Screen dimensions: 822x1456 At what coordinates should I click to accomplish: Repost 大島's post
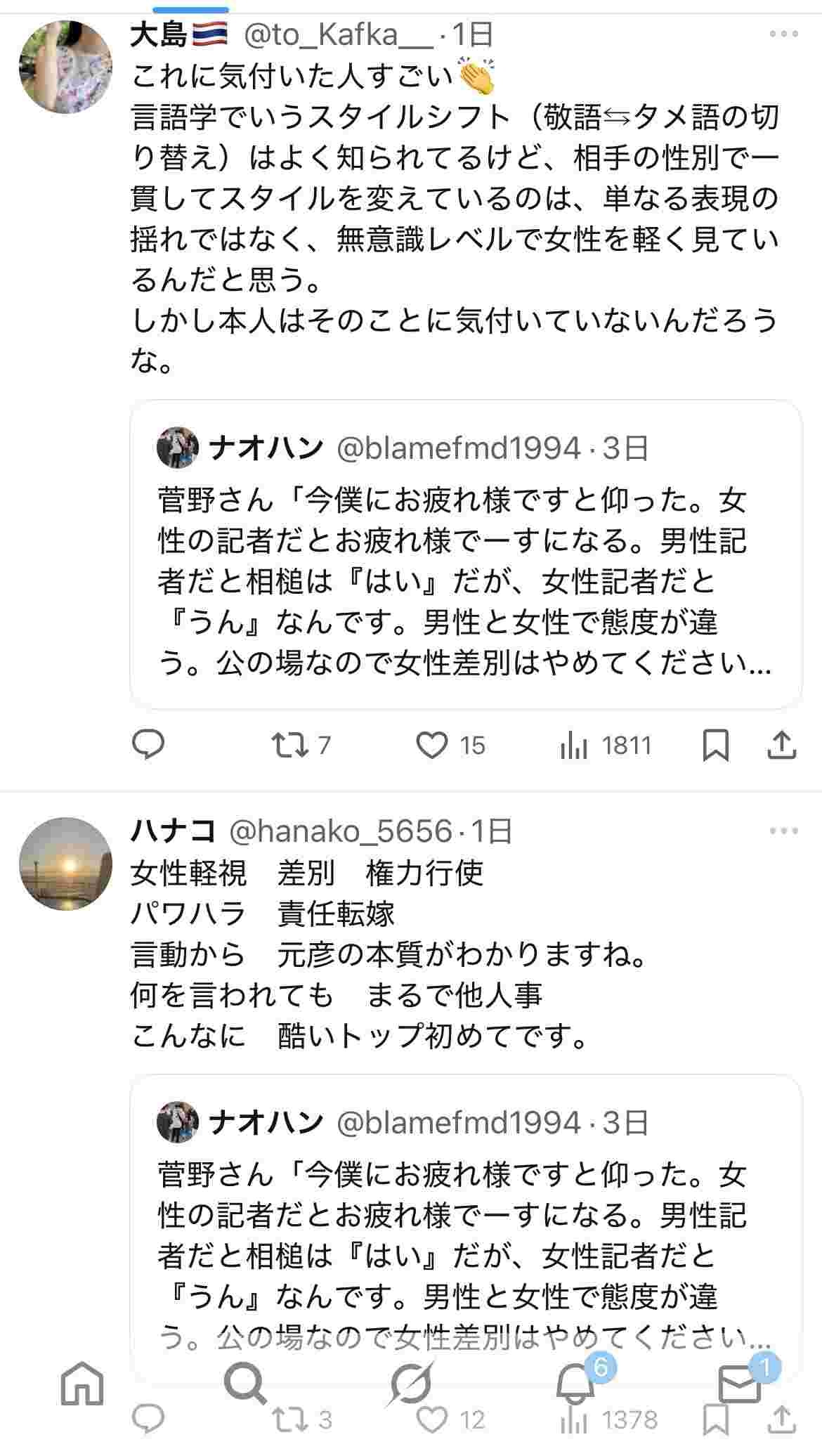[292, 745]
